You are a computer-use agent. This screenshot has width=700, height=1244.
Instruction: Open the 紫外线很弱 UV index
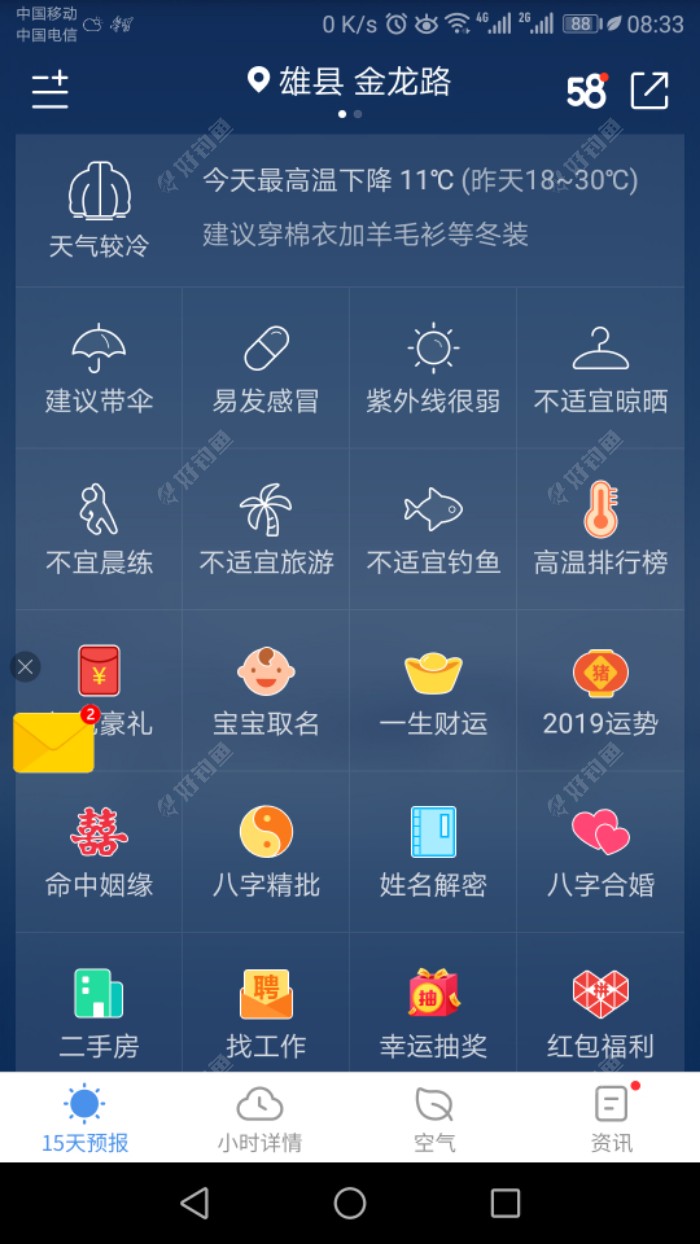coord(433,369)
